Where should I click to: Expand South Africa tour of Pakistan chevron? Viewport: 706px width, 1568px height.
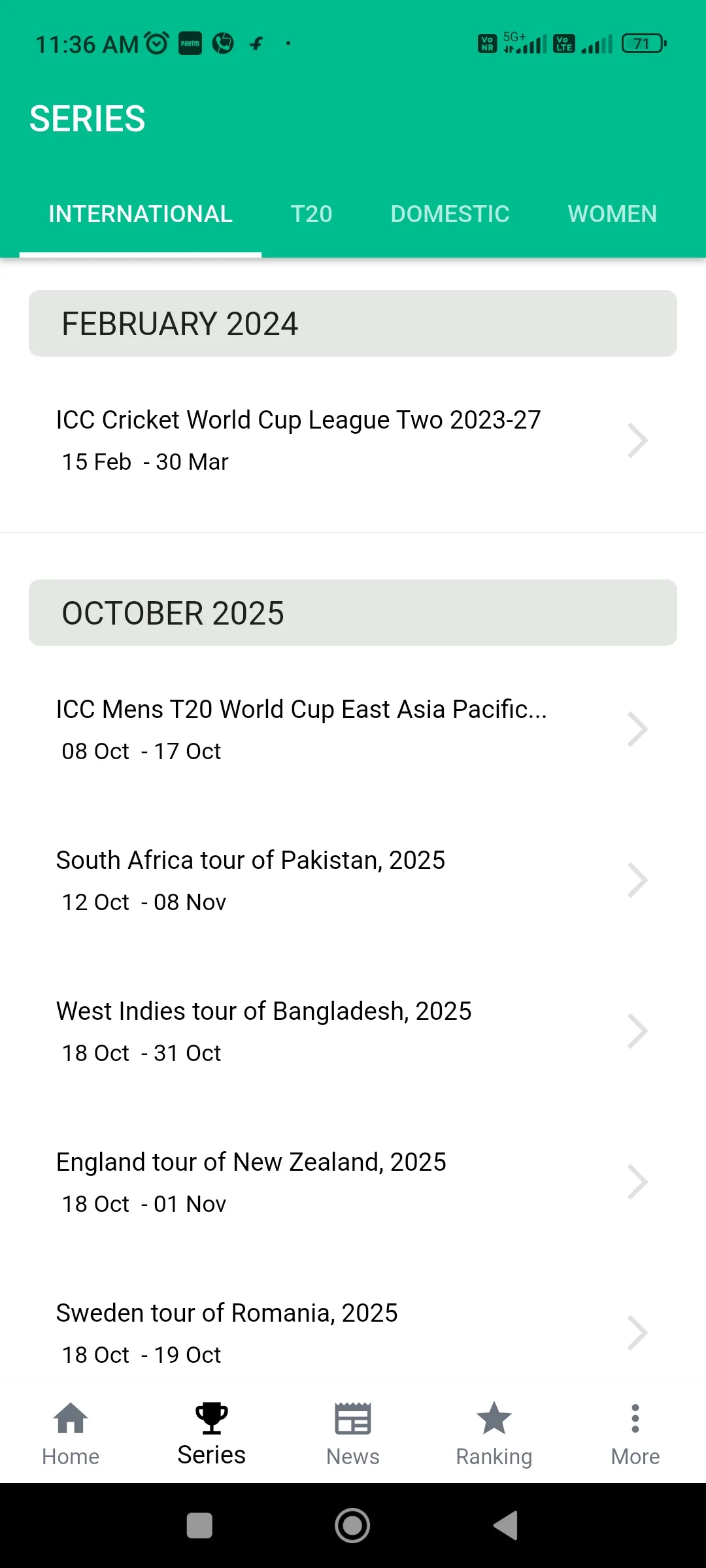pos(637,879)
